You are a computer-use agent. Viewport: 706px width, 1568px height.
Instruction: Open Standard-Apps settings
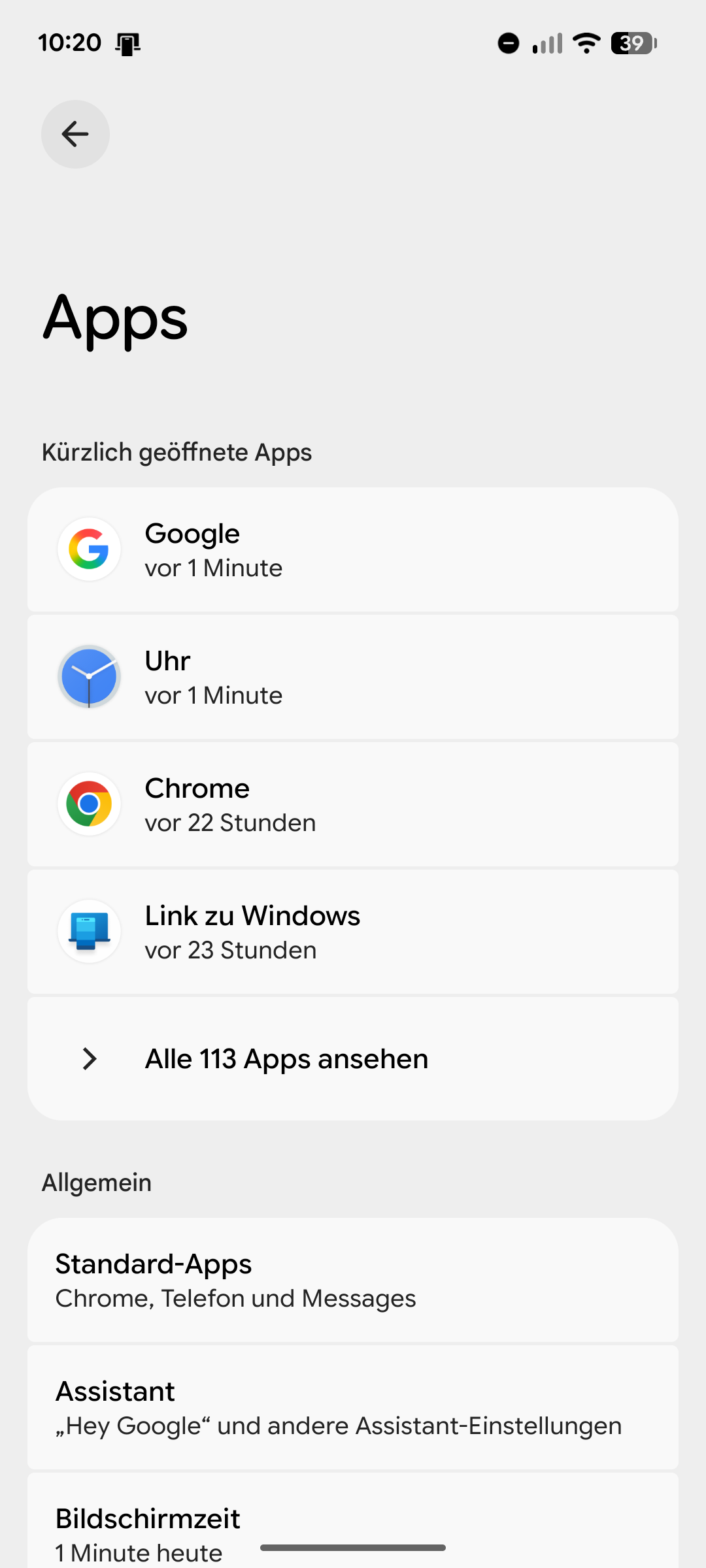[353, 1280]
